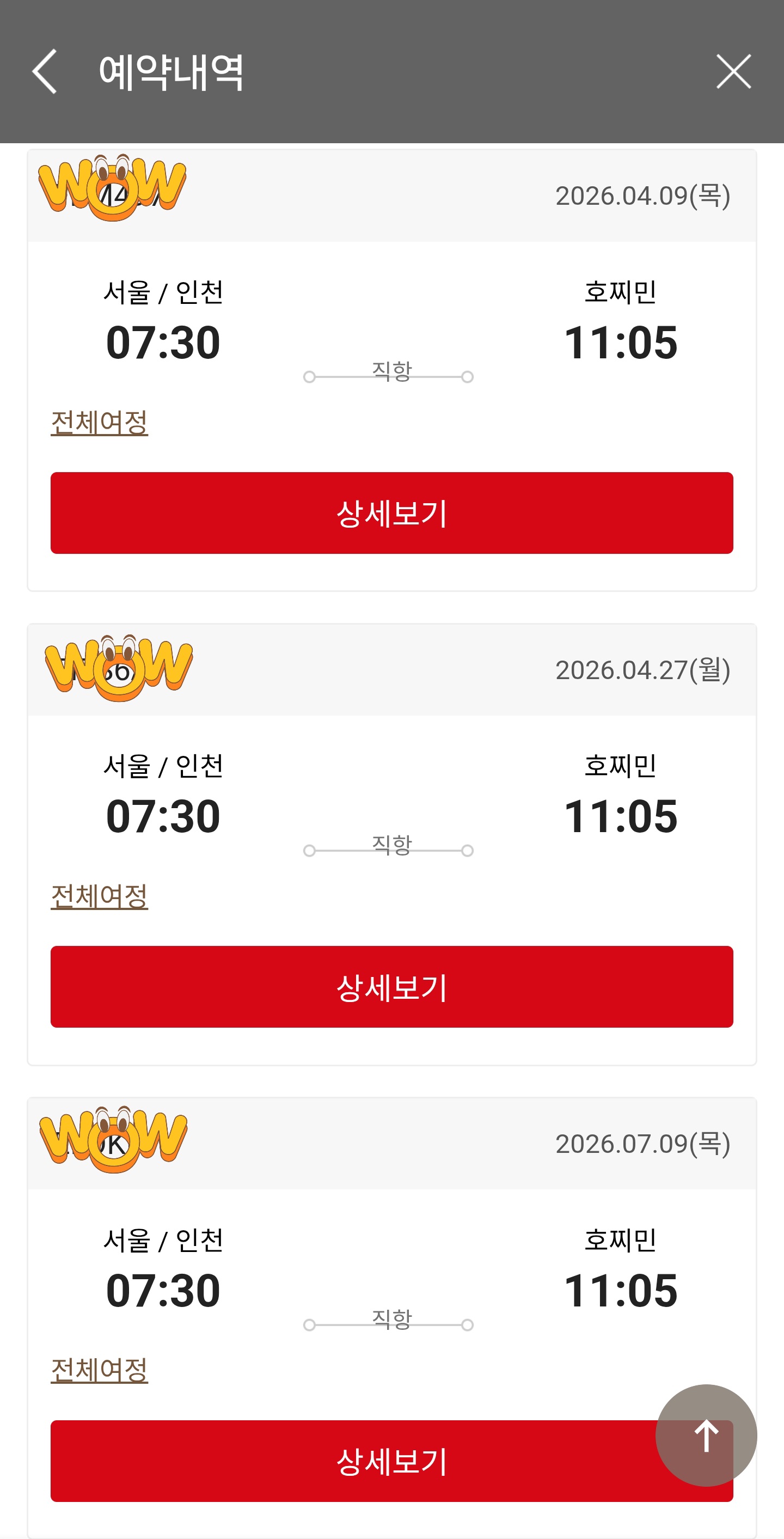Tap 상세보기 for the 2026.07.09 reservation
This screenshot has height=1539, width=784.
click(x=358, y=1461)
